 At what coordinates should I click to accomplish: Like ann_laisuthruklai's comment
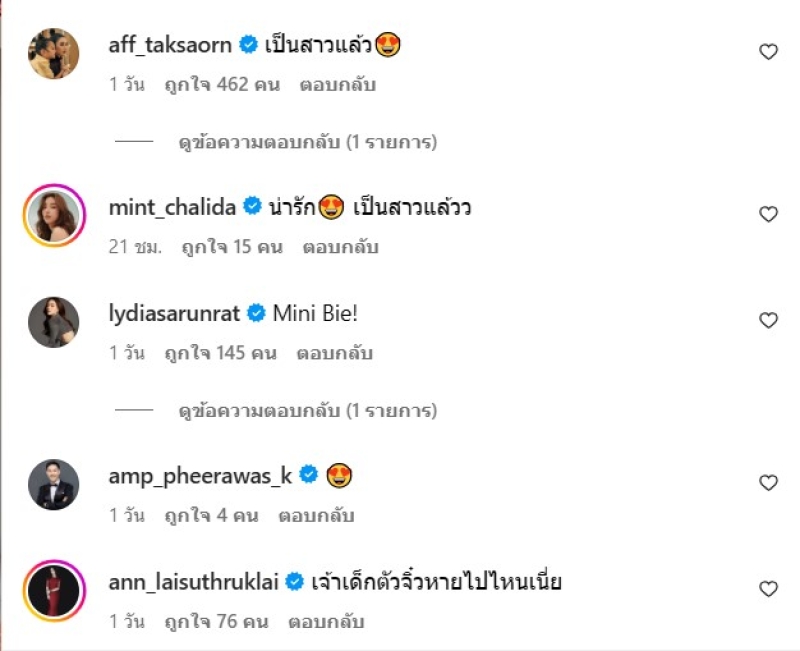(x=768, y=588)
